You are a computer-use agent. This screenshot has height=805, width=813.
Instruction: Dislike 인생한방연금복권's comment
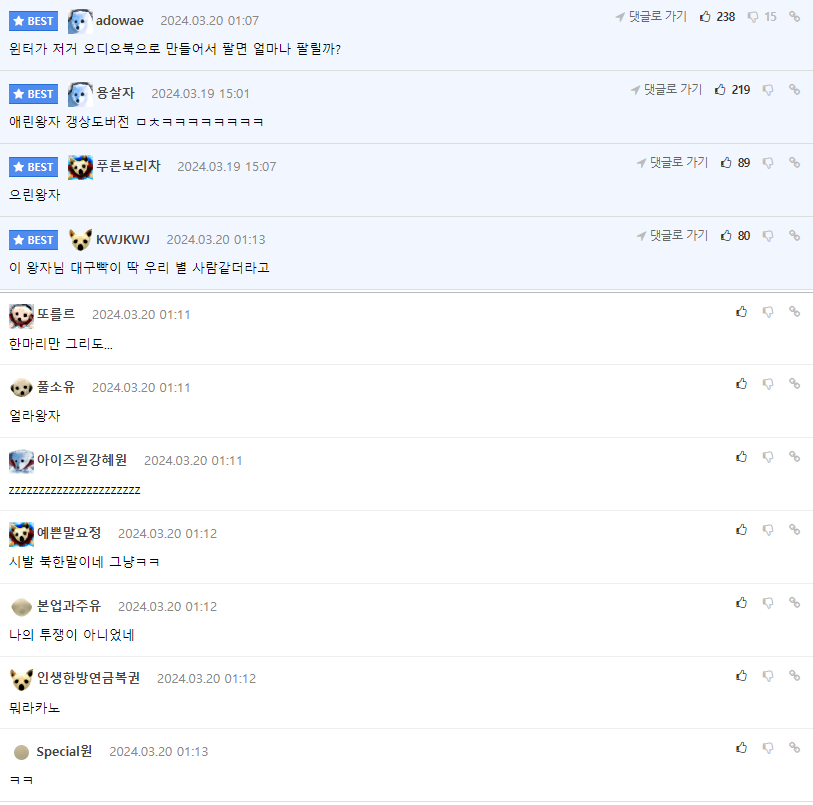pos(768,676)
